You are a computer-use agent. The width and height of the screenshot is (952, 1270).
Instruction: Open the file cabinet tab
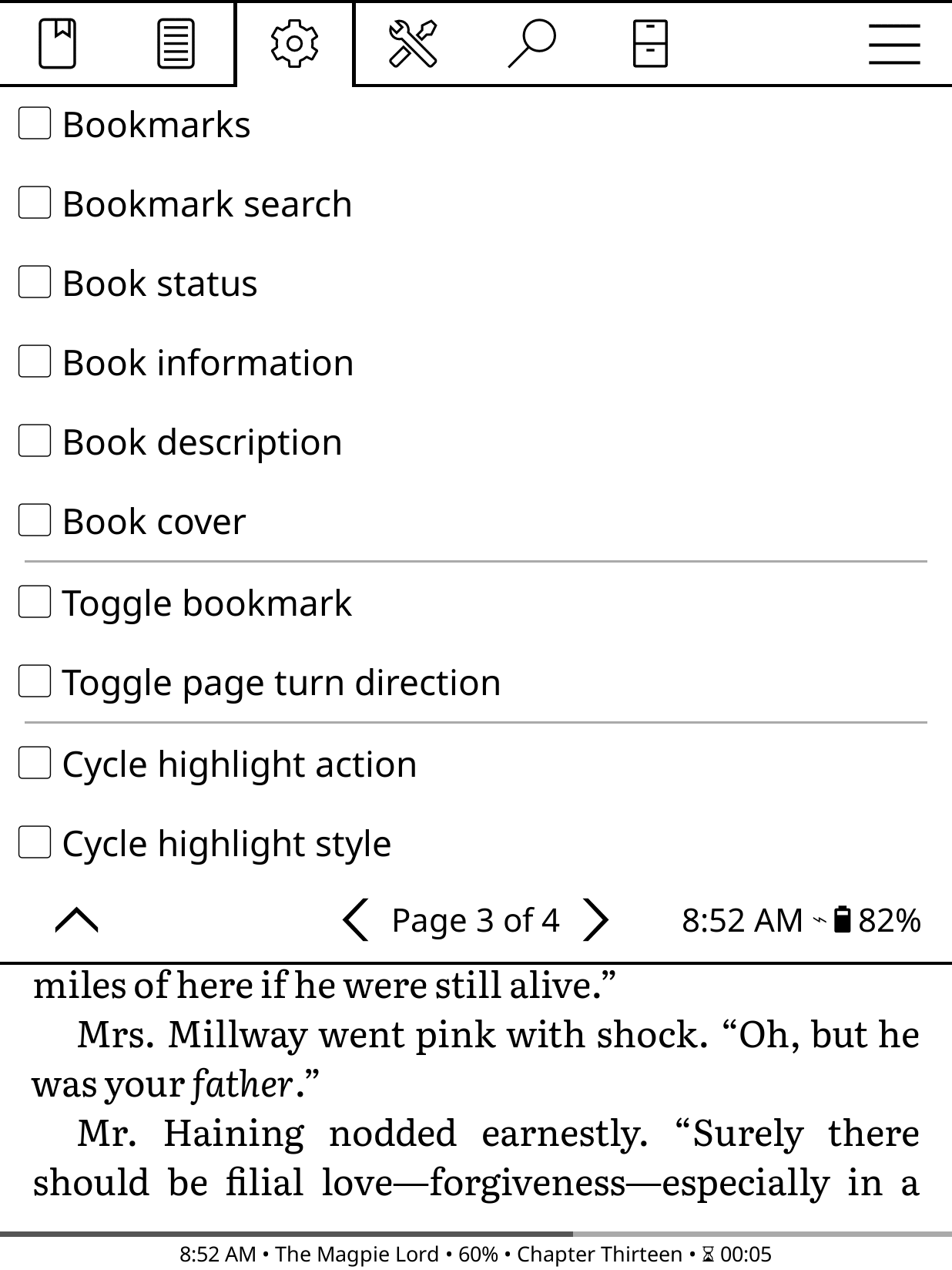coord(650,43)
